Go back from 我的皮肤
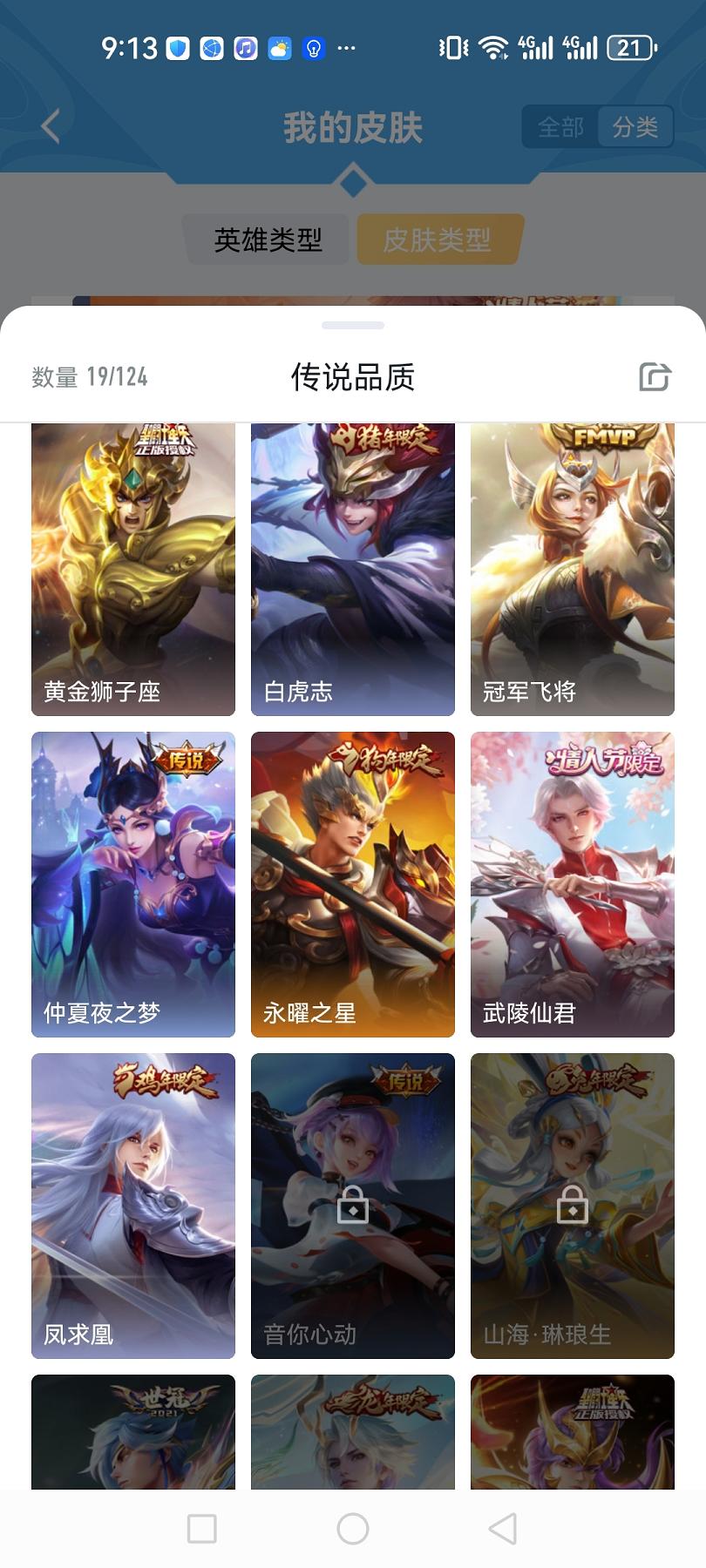 pyautogui.click(x=51, y=127)
